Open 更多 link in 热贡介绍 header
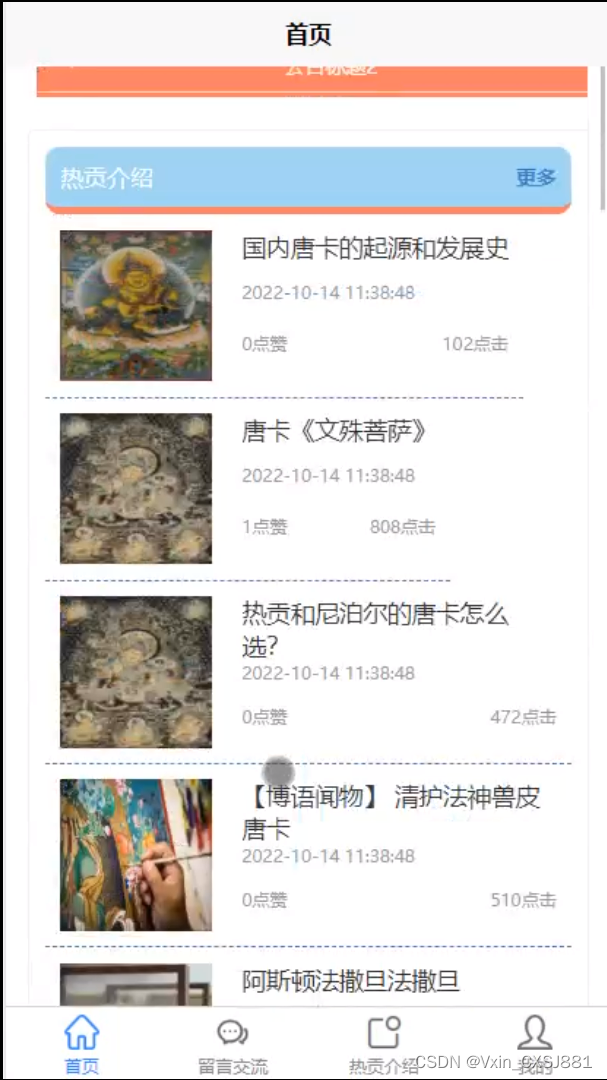The image size is (607, 1080). point(535,178)
